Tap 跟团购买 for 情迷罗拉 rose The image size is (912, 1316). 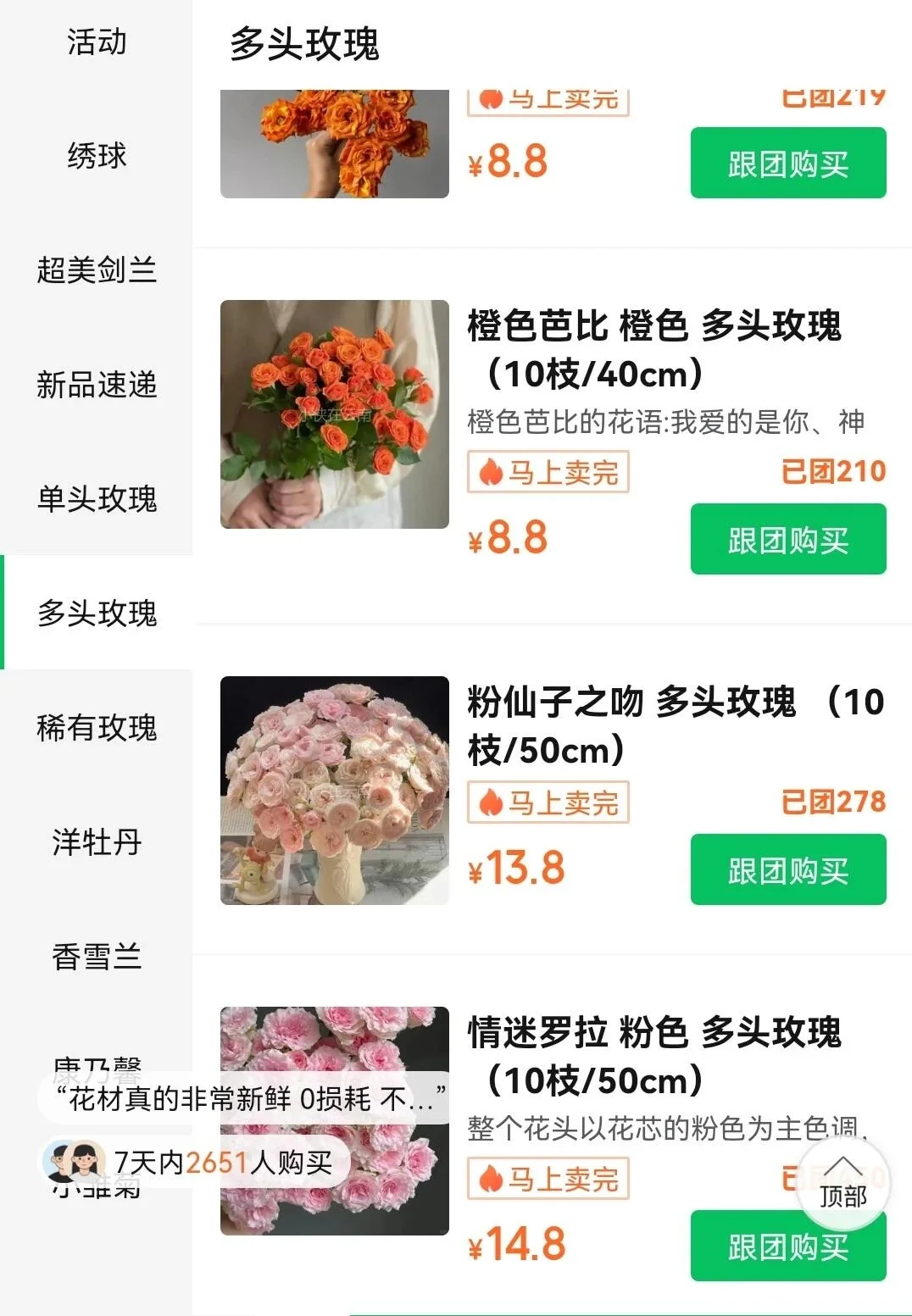[x=788, y=1247]
